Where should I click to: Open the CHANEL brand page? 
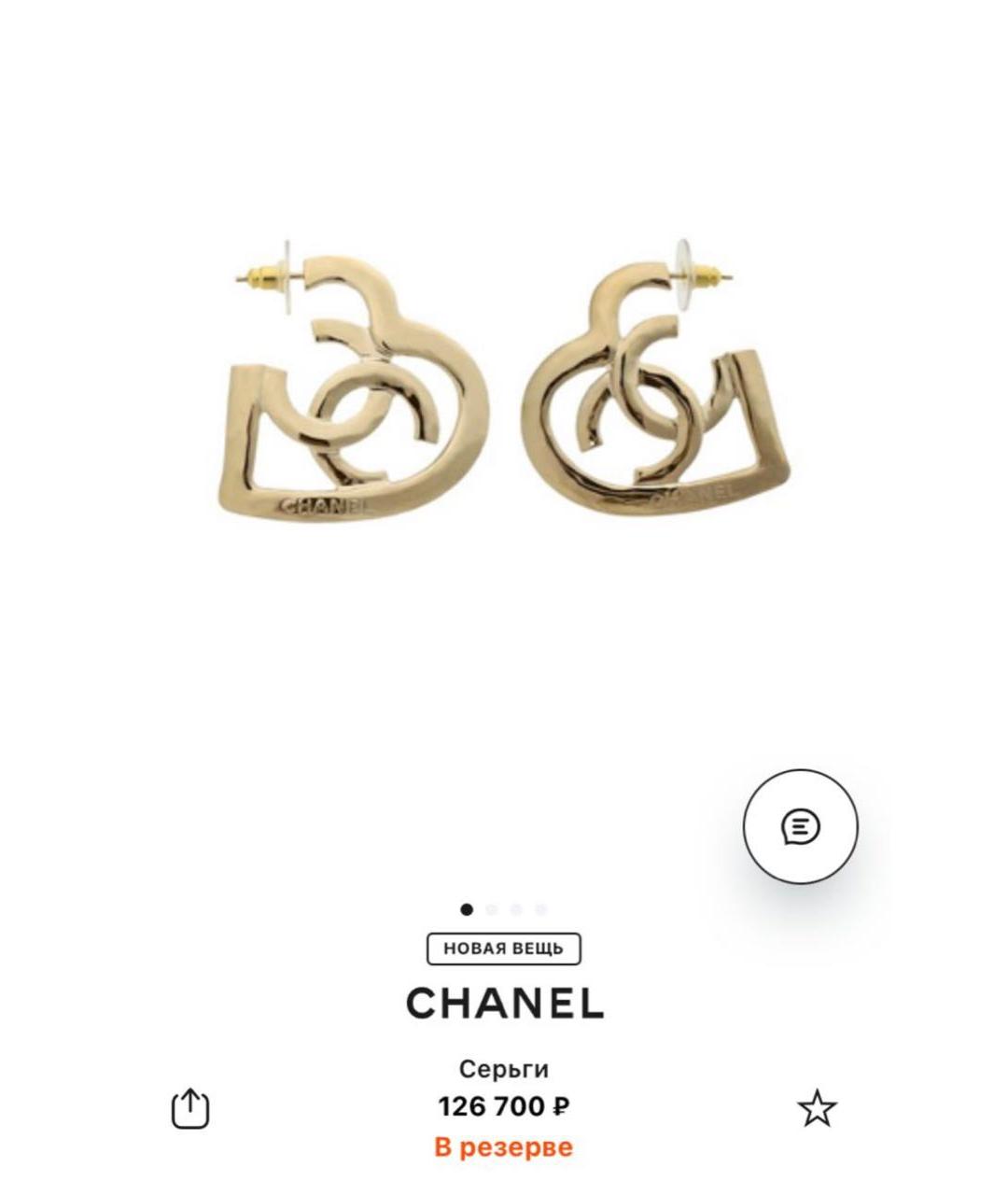(504, 1004)
